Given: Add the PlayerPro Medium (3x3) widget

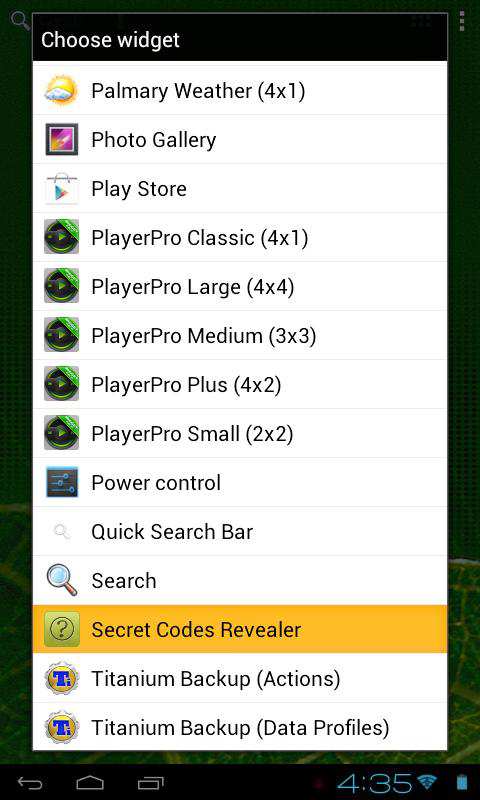Looking at the screenshot, I should pyautogui.click(x=240, y=336).
